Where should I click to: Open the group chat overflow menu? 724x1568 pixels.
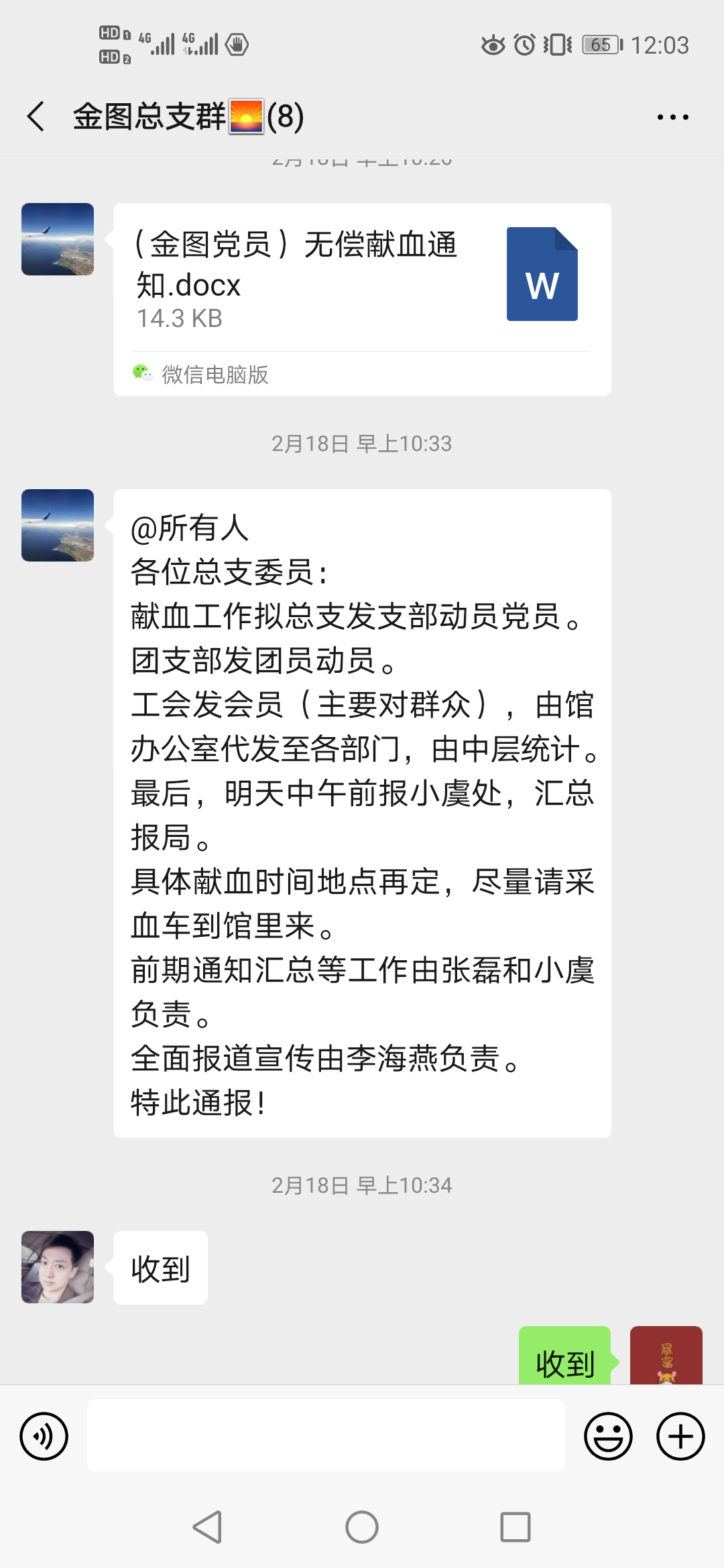tap(672, 117)
